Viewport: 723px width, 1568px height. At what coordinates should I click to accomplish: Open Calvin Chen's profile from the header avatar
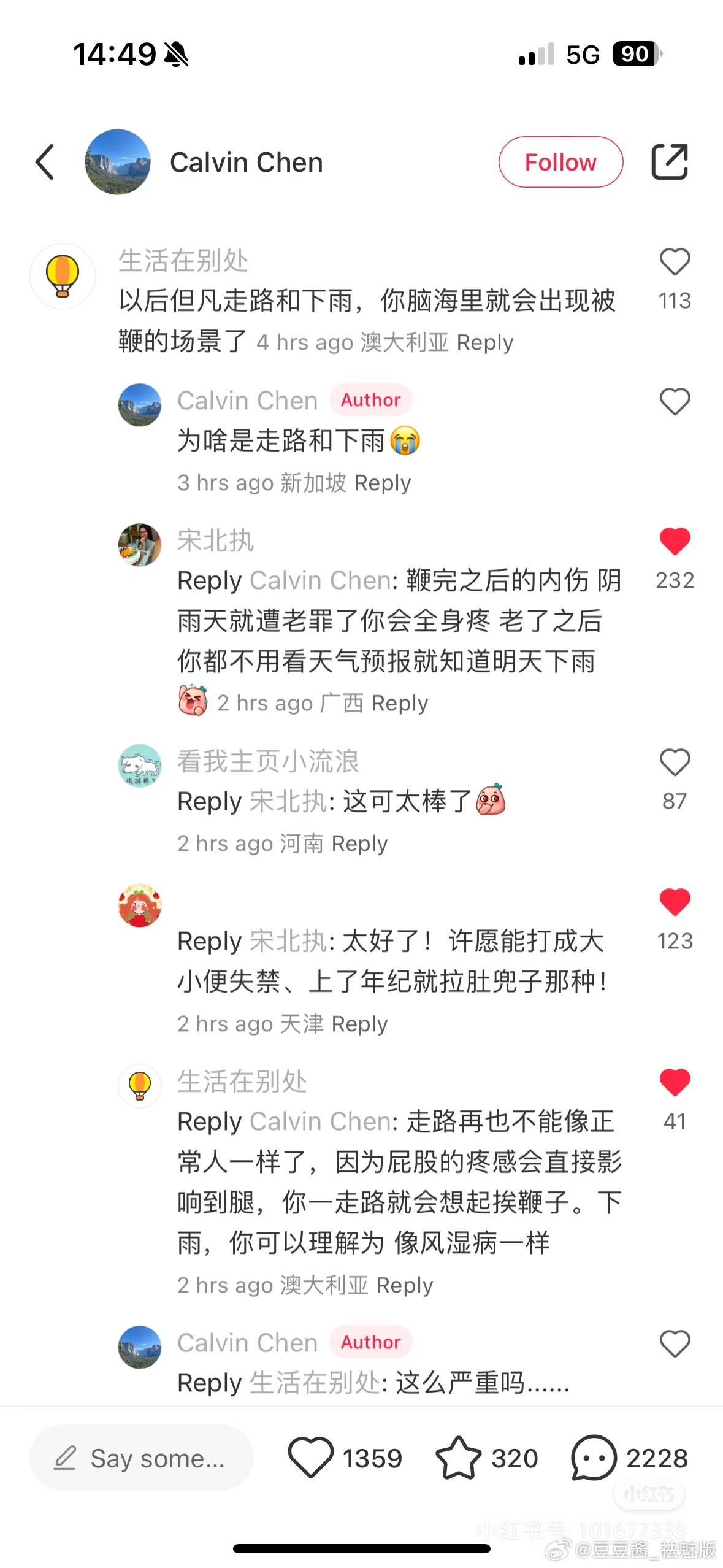[x=117, y=162]
